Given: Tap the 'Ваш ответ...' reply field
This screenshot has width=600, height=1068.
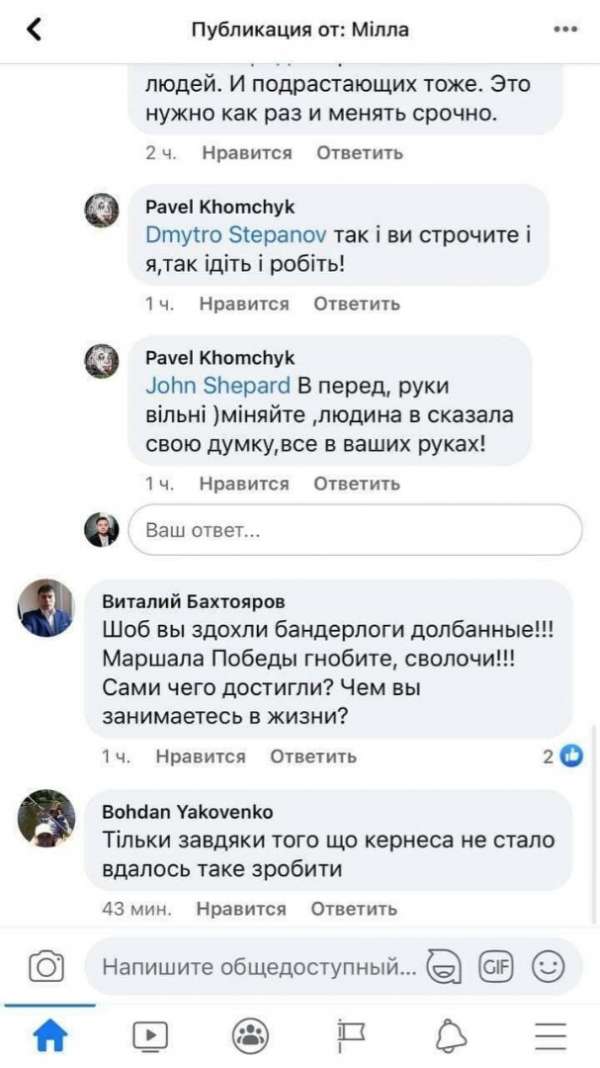Looking at the screenshot, I should point(355,531).
